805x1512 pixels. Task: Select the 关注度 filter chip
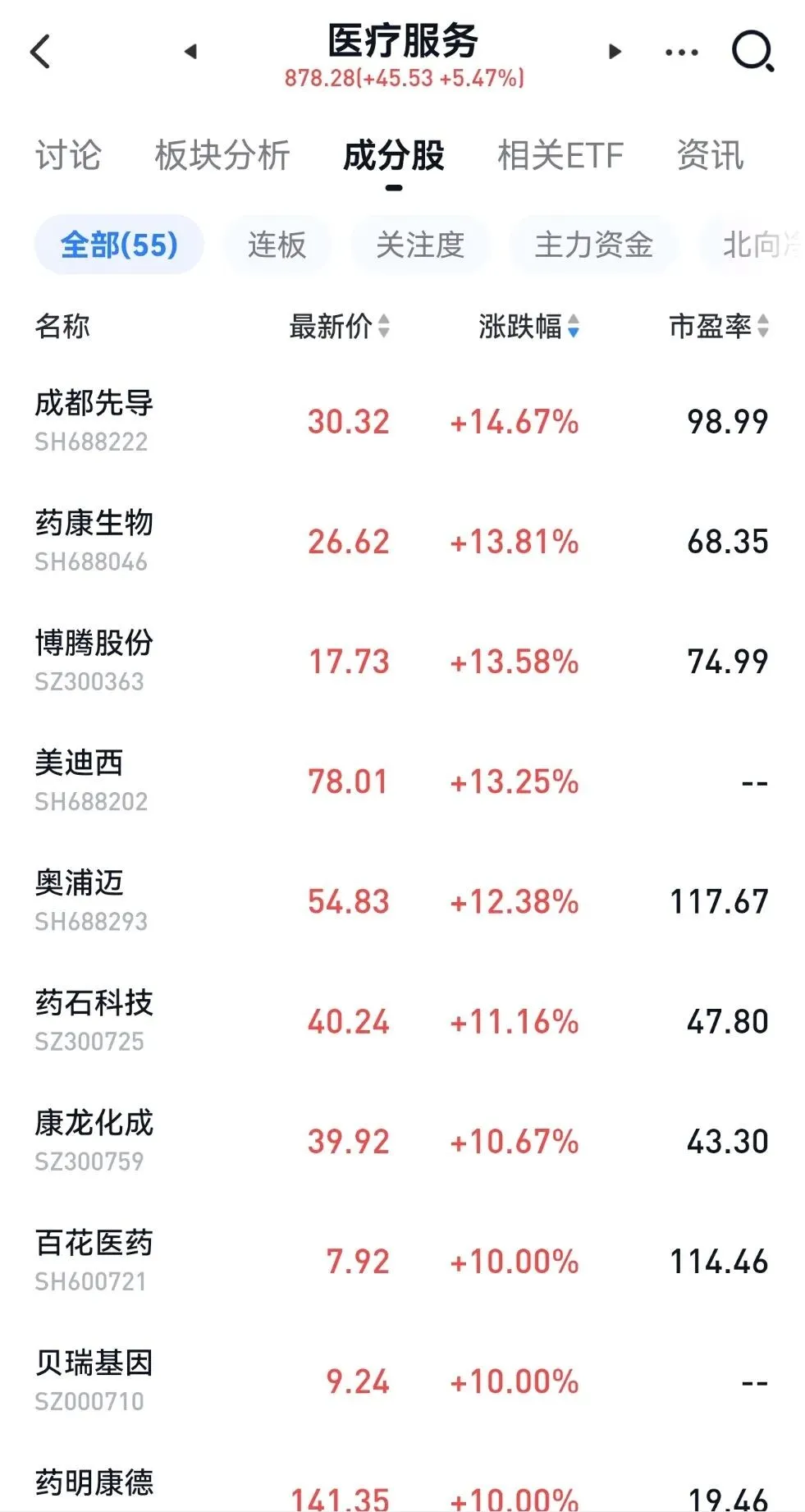click(x=420, y=245)
